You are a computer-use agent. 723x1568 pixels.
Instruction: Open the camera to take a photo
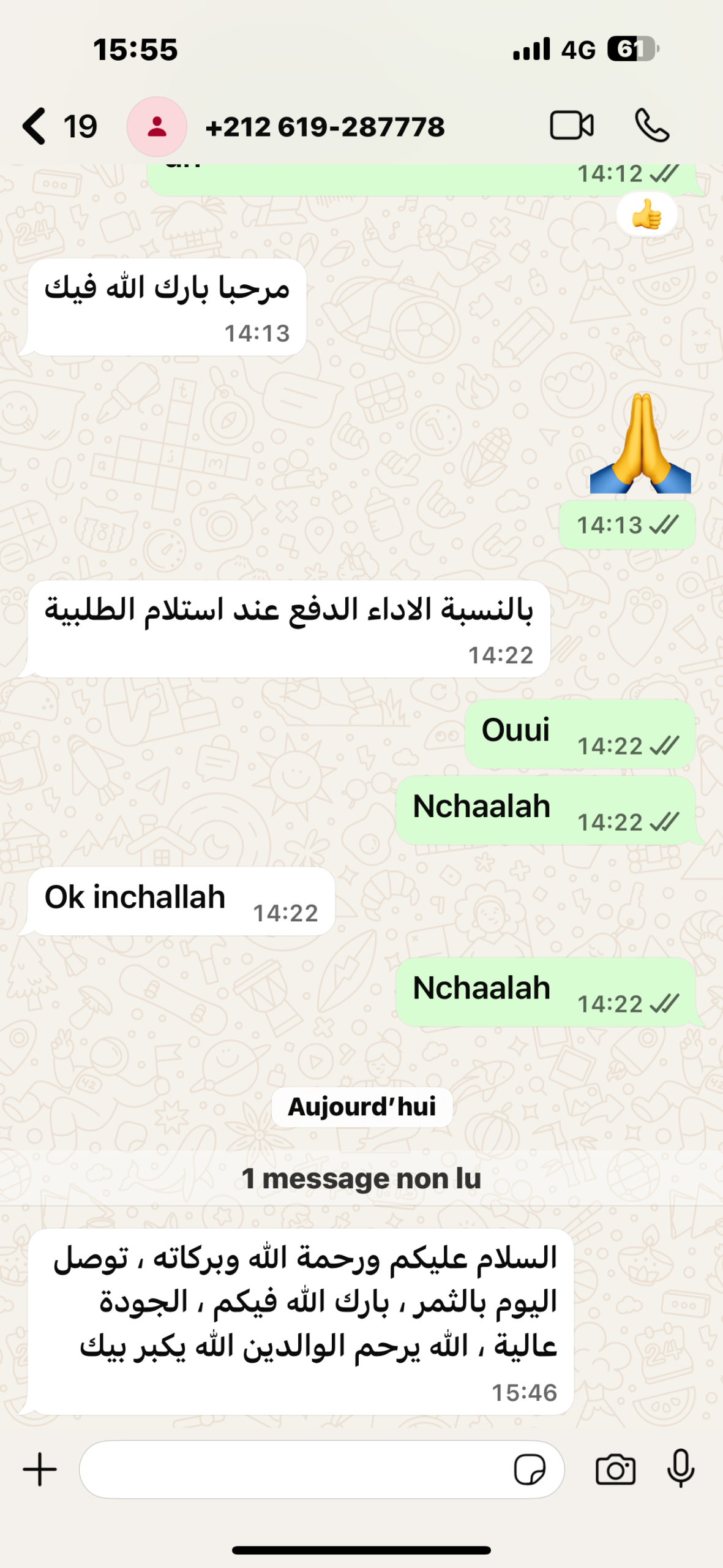coord(615,1469)
